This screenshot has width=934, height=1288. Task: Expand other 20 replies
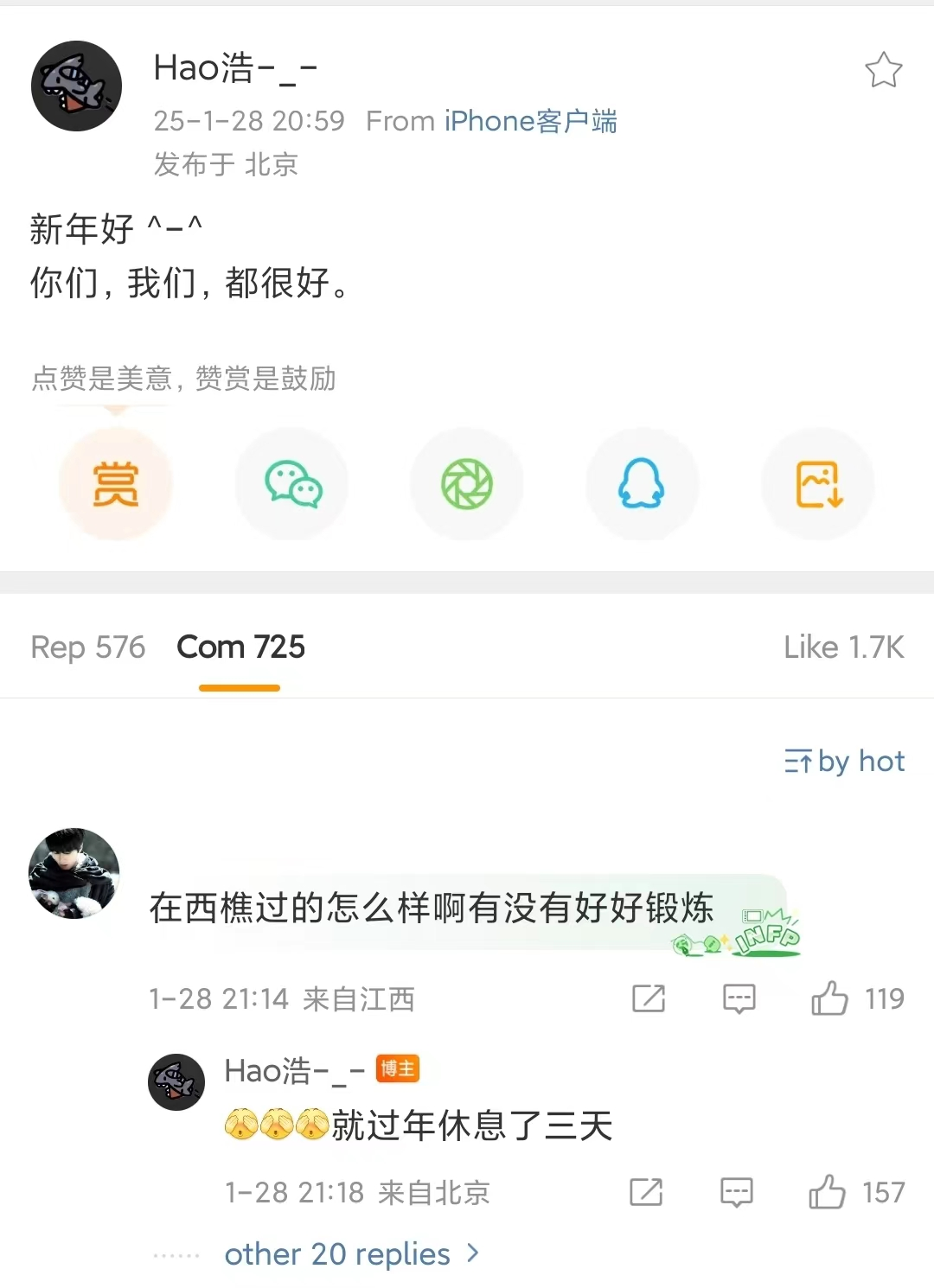[350, 1254]
